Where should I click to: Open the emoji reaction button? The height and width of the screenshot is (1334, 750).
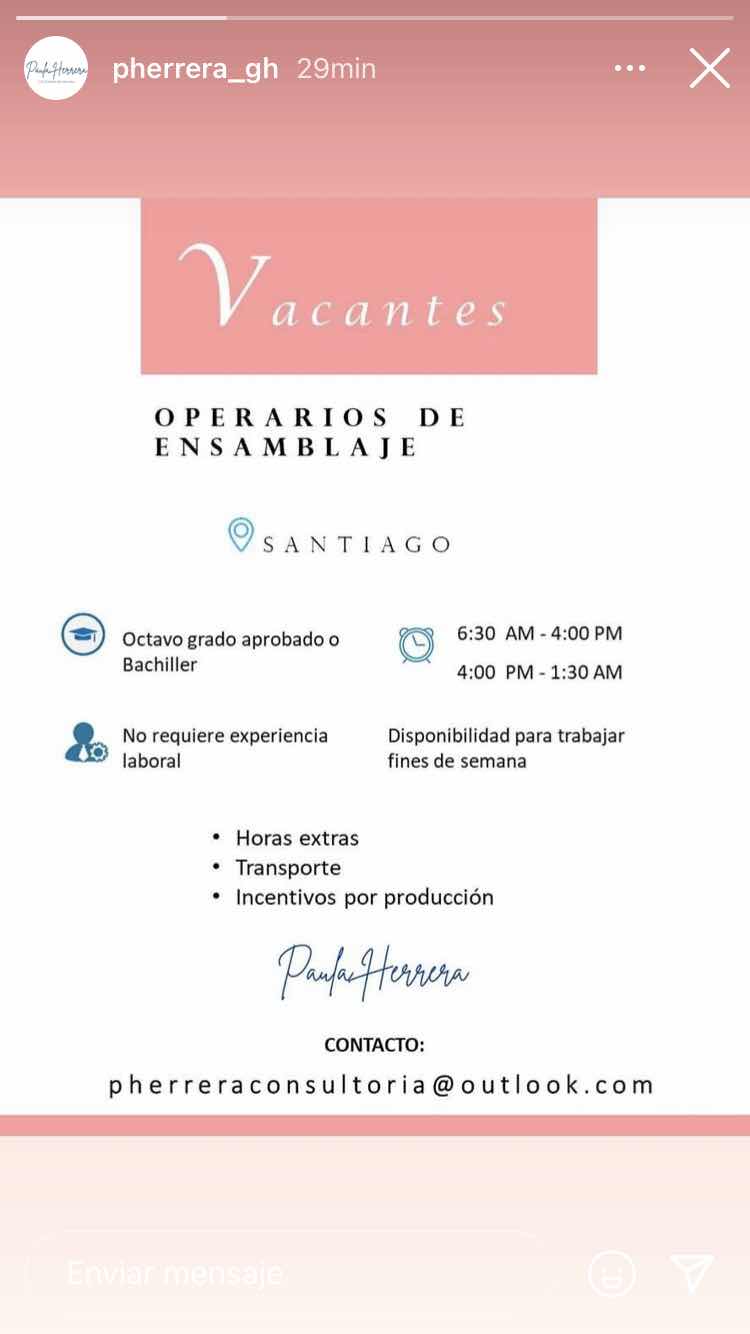click(612, 1274)
